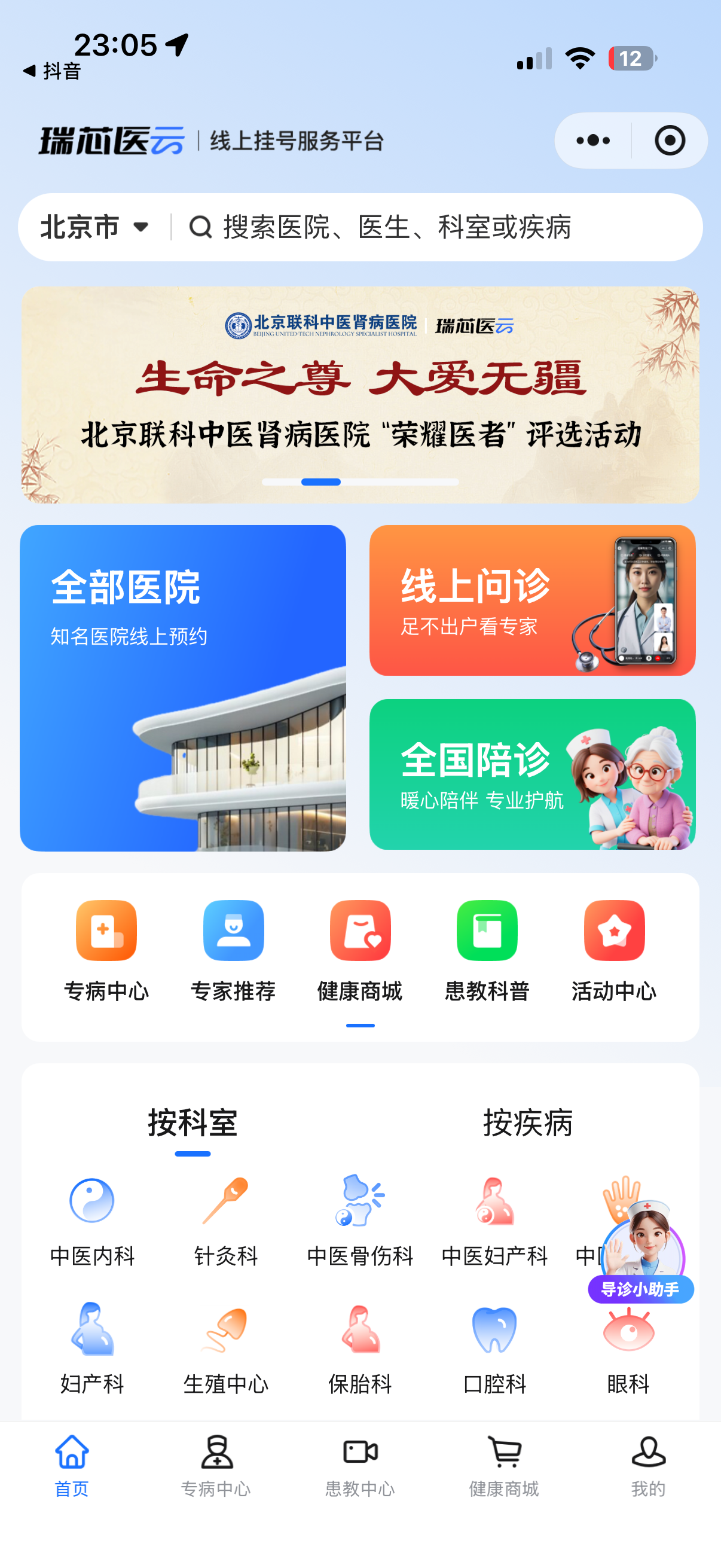Switch to the 按疾病 tab
This screenshot has height=1568, width=721.
(527, 1123)
